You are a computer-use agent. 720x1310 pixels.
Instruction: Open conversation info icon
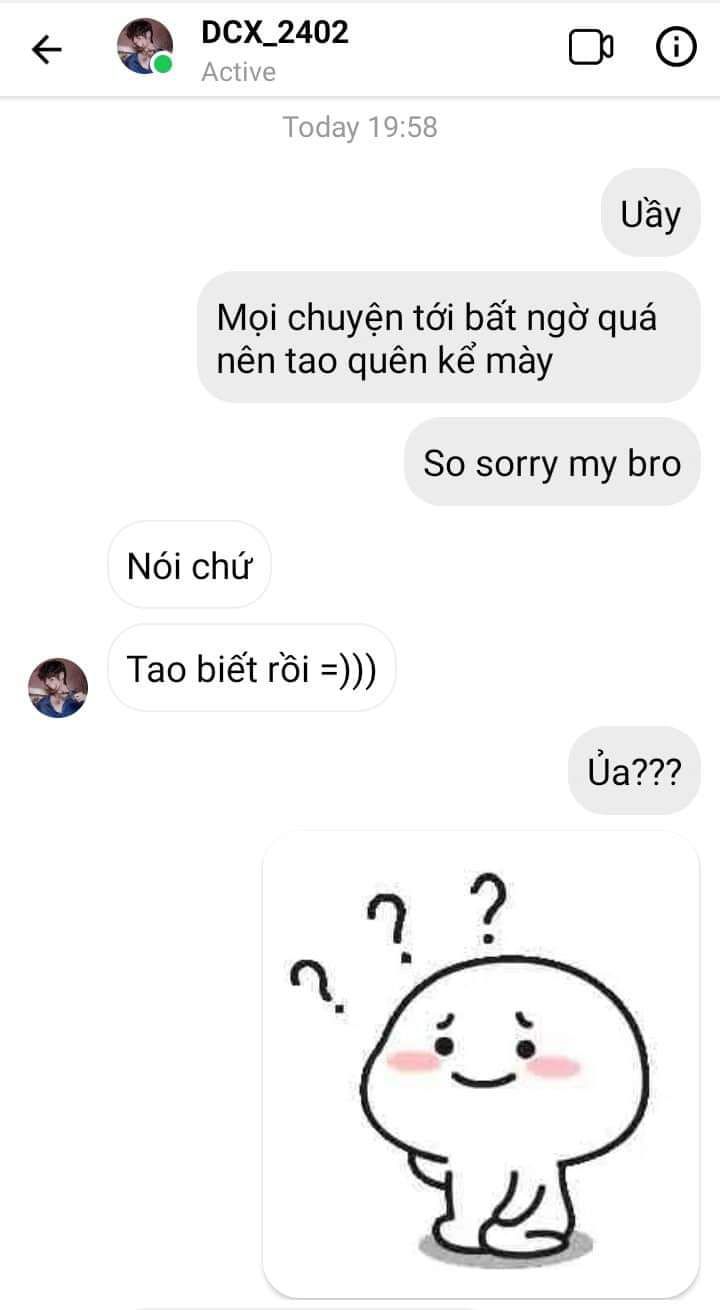pyautogui.click(x=675, y=47)
